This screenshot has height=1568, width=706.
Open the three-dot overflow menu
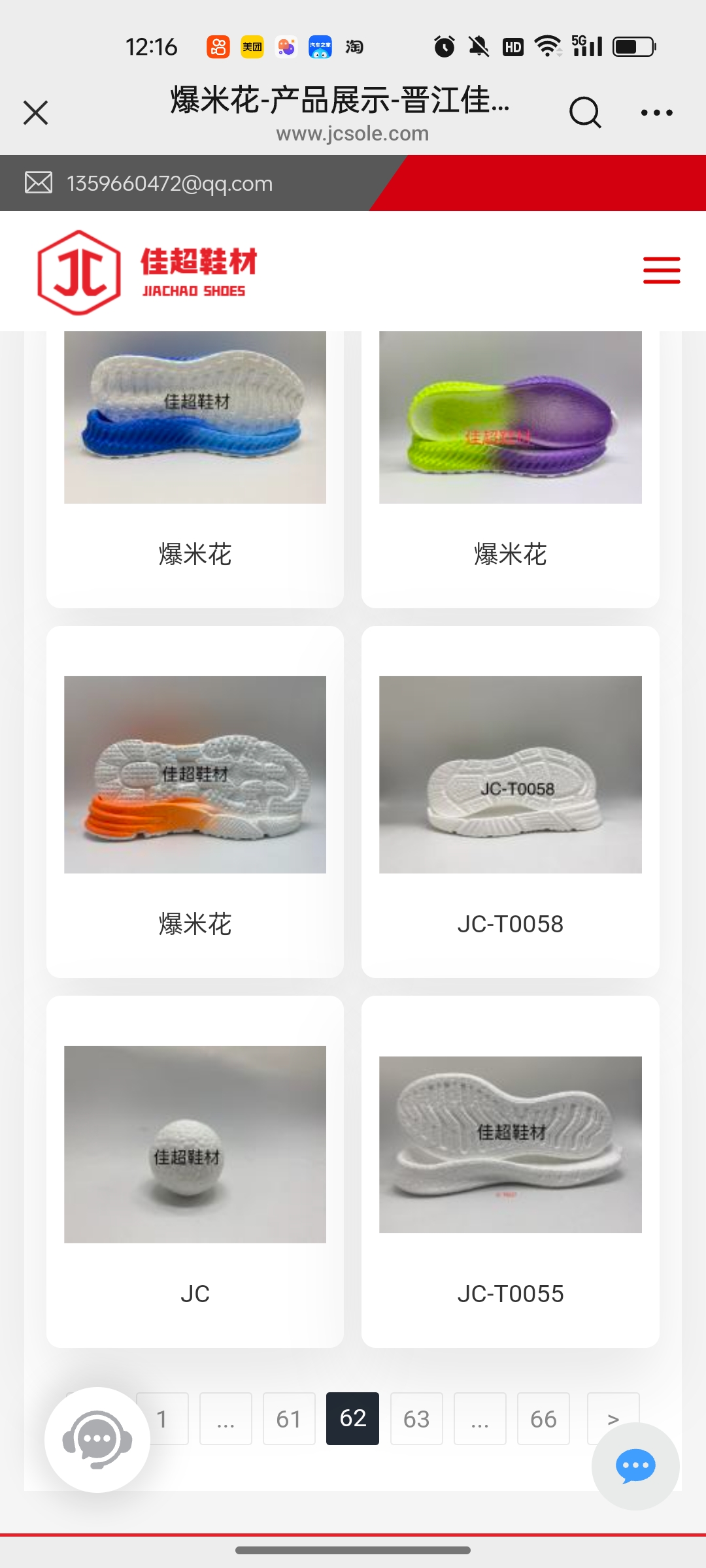pos(656,112)
